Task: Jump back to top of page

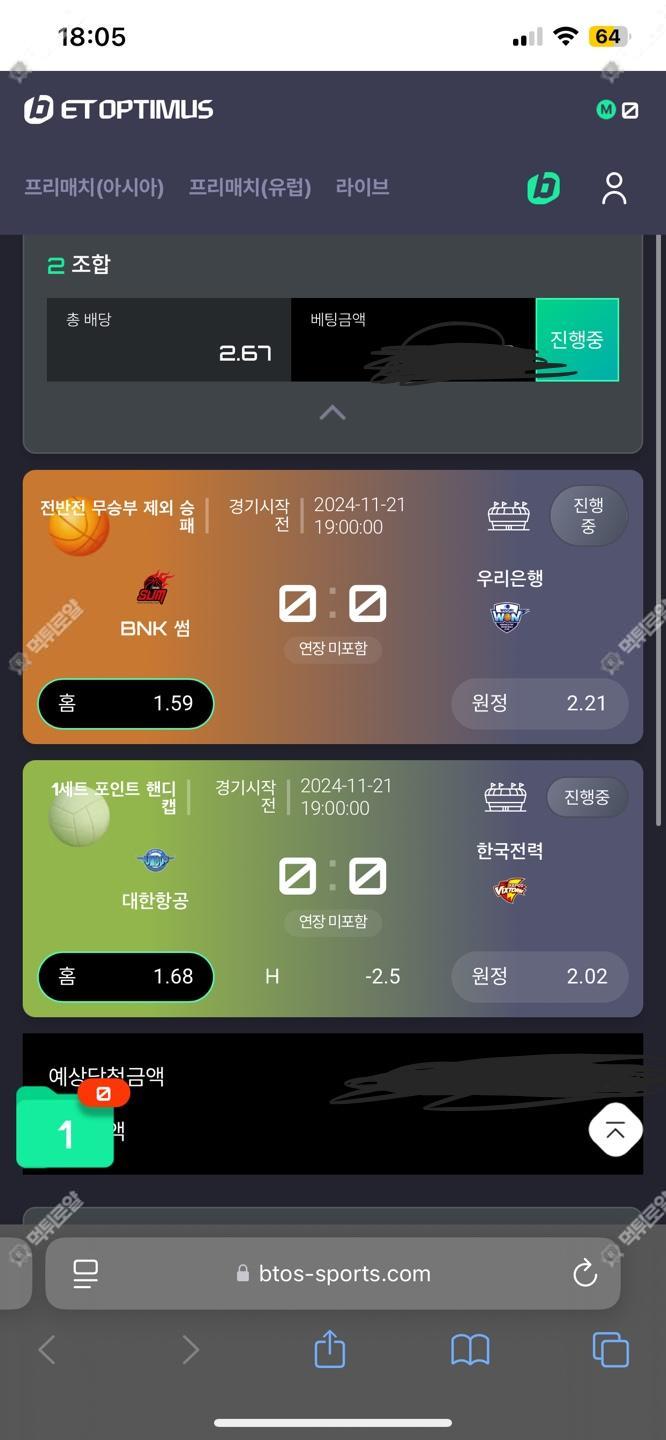Action: pyautogui.click(x=615, y=1130)
